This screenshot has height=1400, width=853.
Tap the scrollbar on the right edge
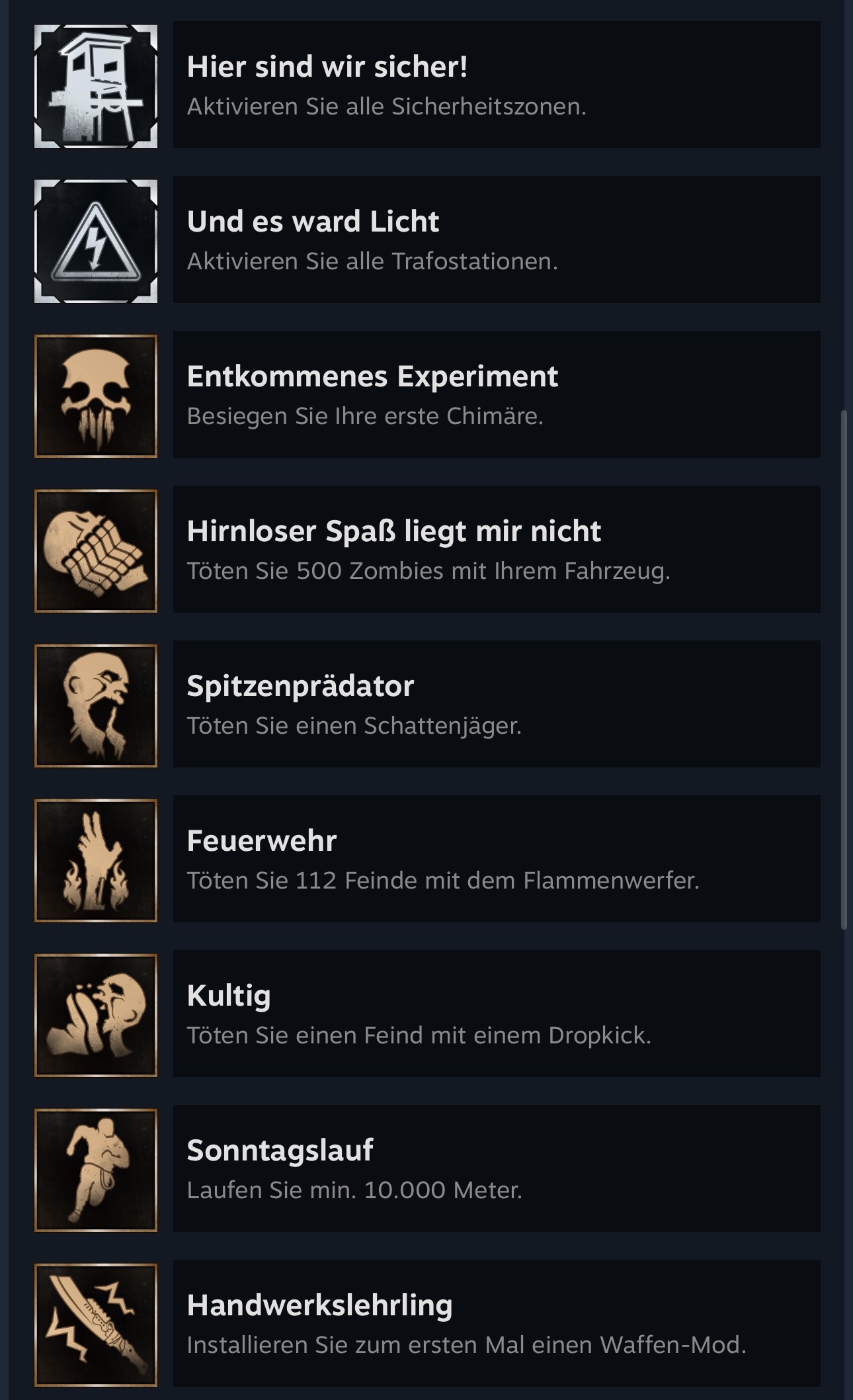[844, 670]
